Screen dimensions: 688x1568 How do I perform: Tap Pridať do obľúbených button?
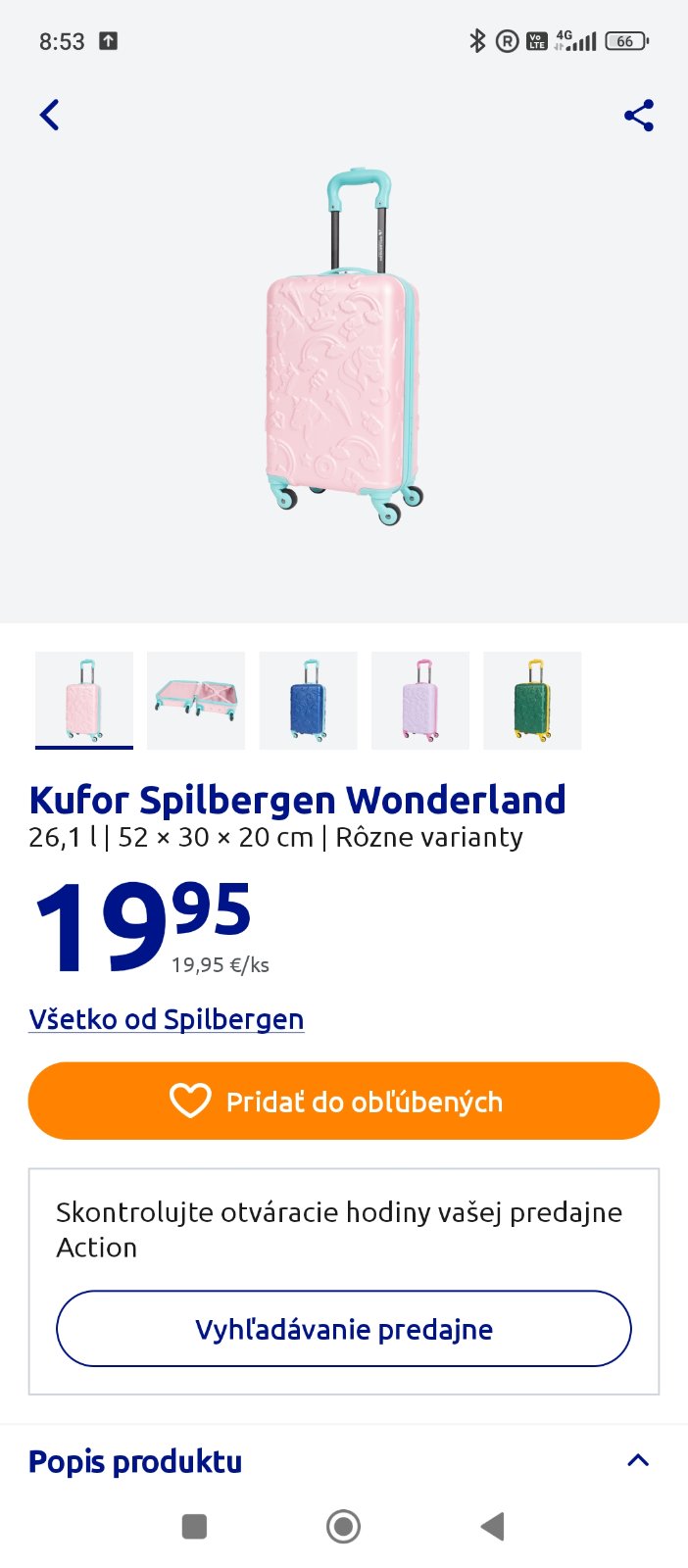point(344,1101)
